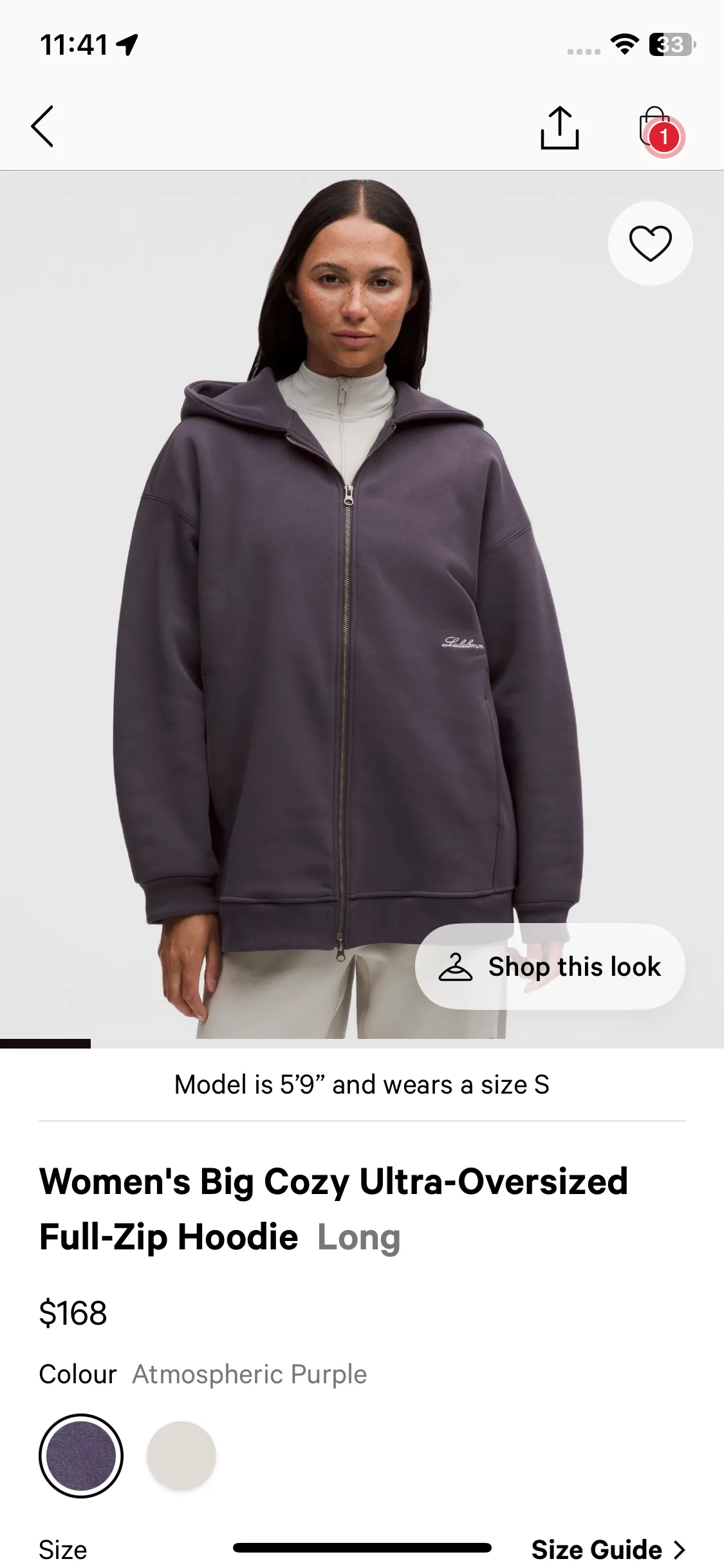This screenshot has width=724, height=1568.
Task: Tap the hanger icon in Shop this look
Action: [x=458, y=966]
